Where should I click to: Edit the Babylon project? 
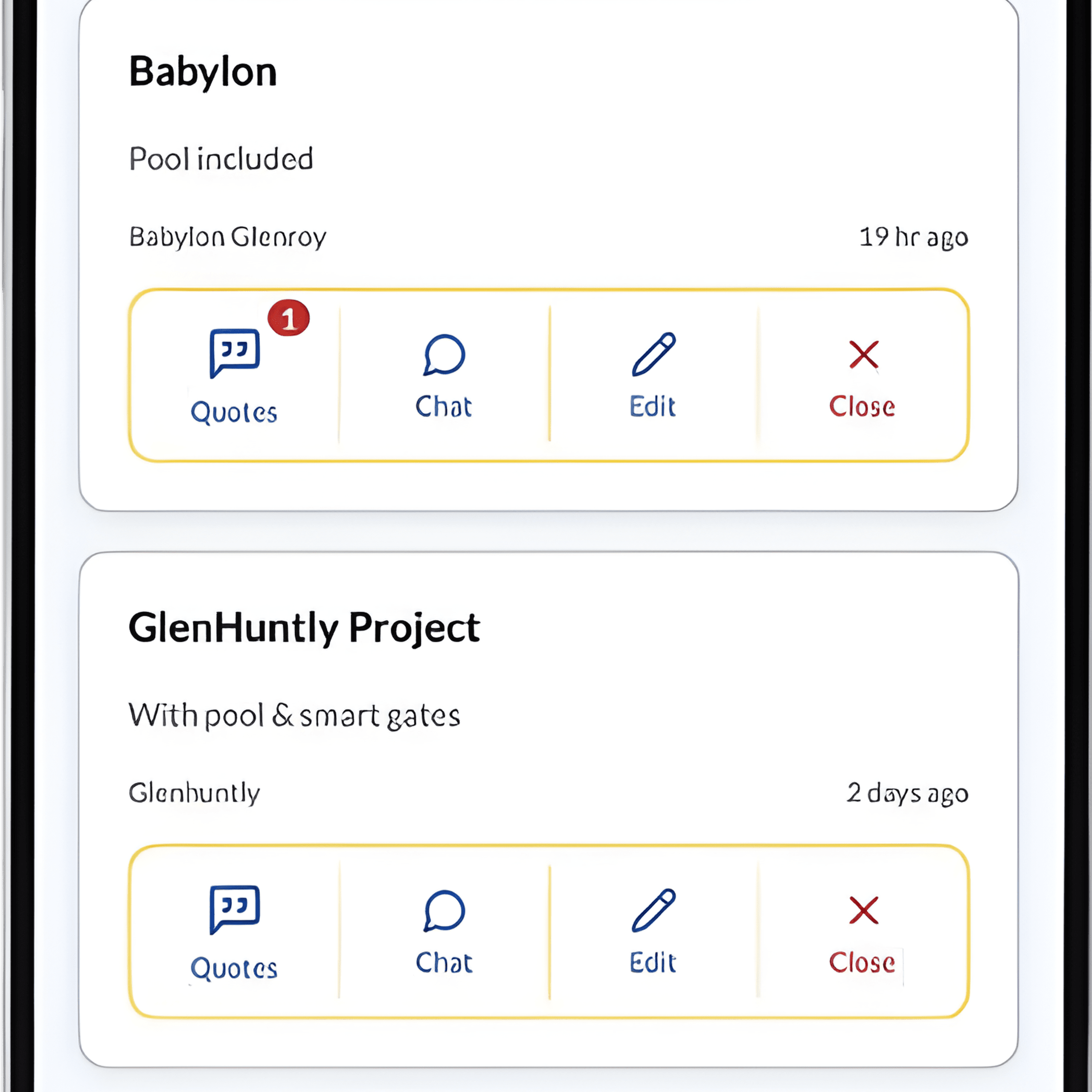click(x=653, y=375)
